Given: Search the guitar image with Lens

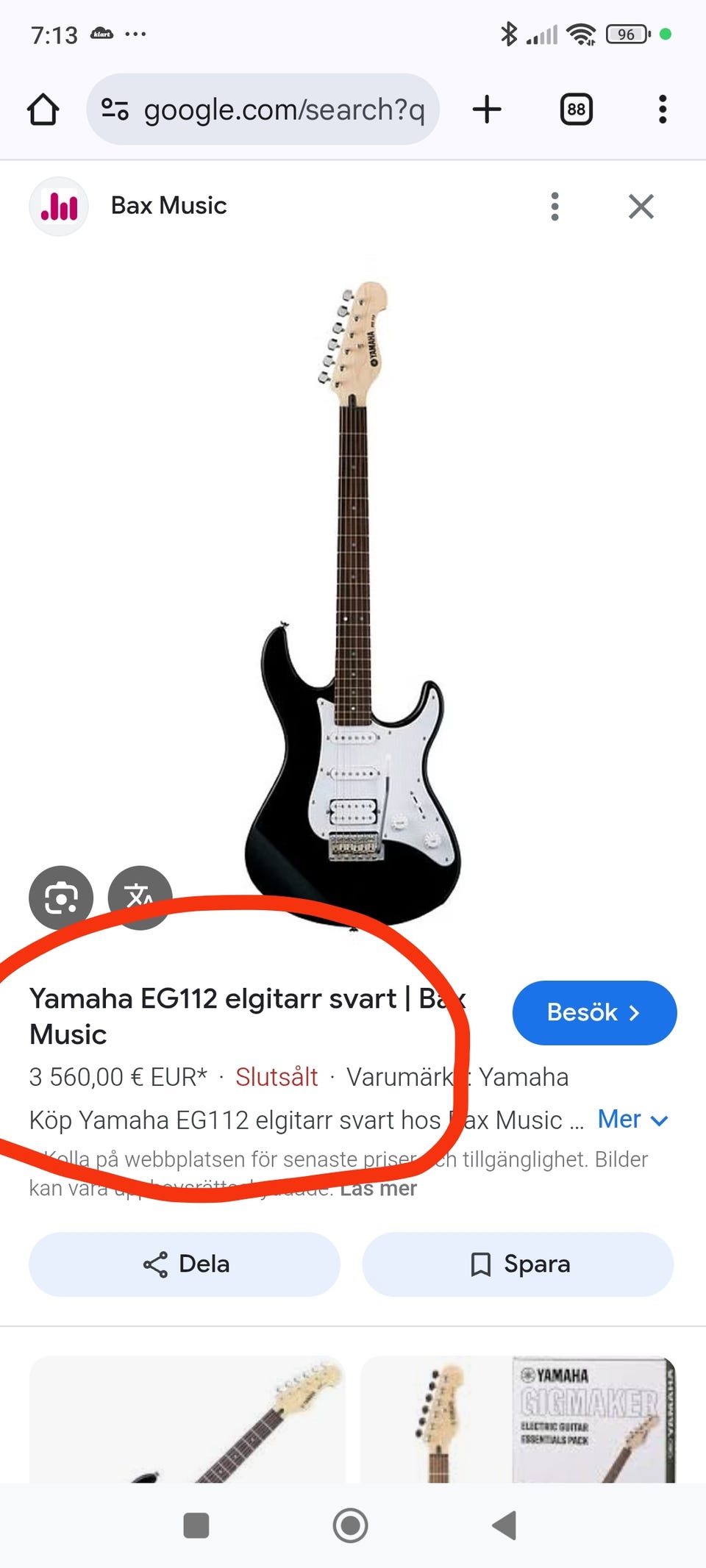Looking at the screenshot, I should tap(61, 898).
